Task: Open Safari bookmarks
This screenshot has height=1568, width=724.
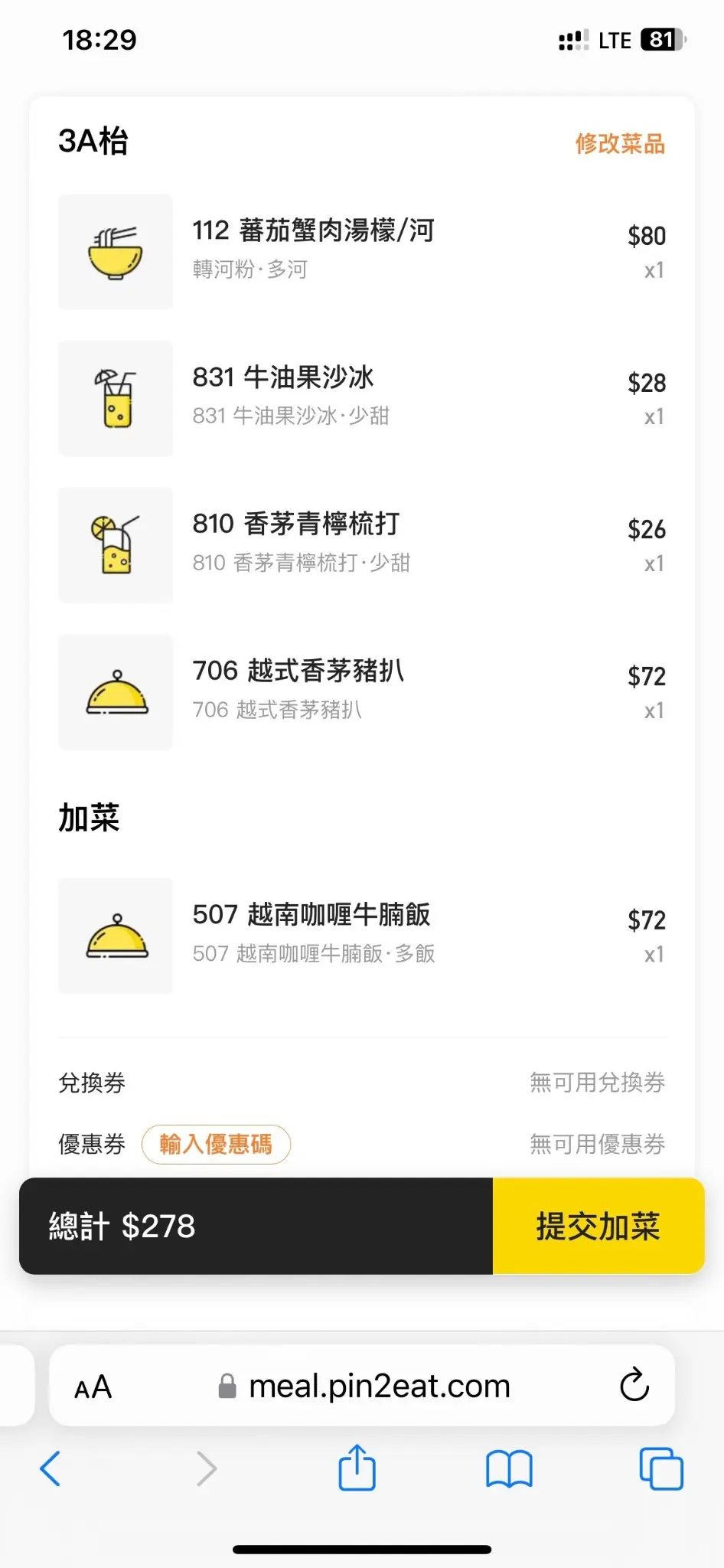Action: [x=509, y=1468]
